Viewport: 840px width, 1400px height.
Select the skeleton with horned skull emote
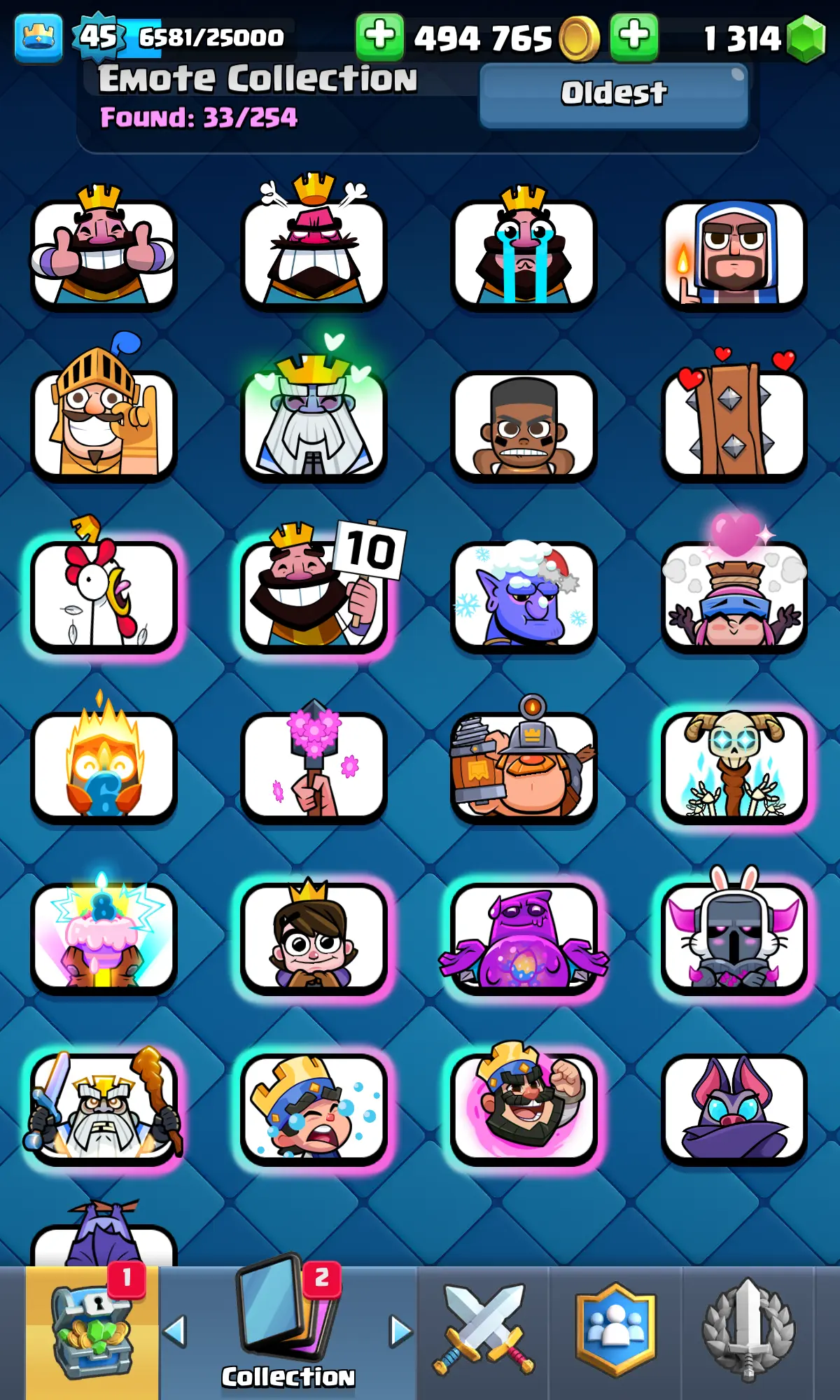[x=734, y=766]
